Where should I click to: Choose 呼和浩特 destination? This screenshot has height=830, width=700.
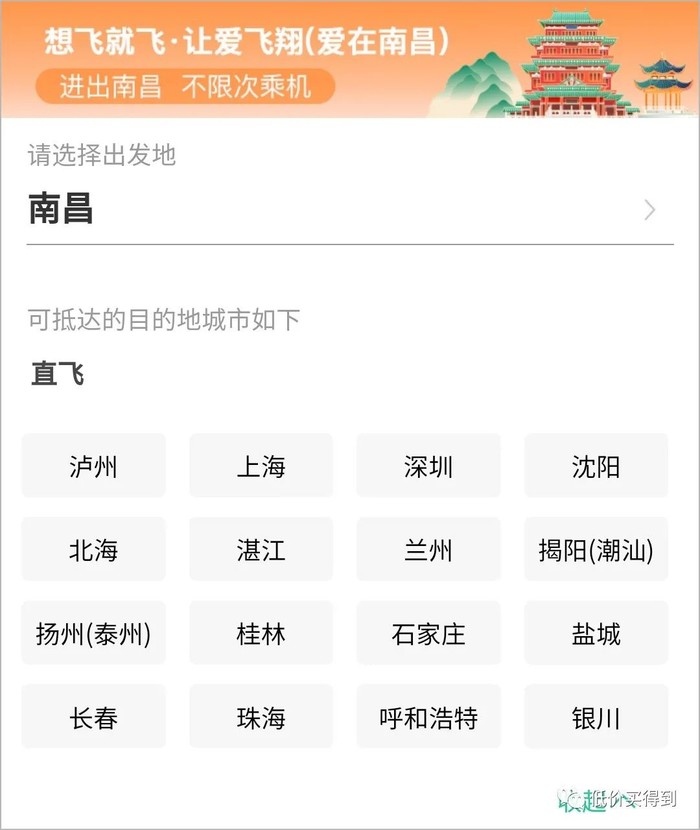coord(429,718)
